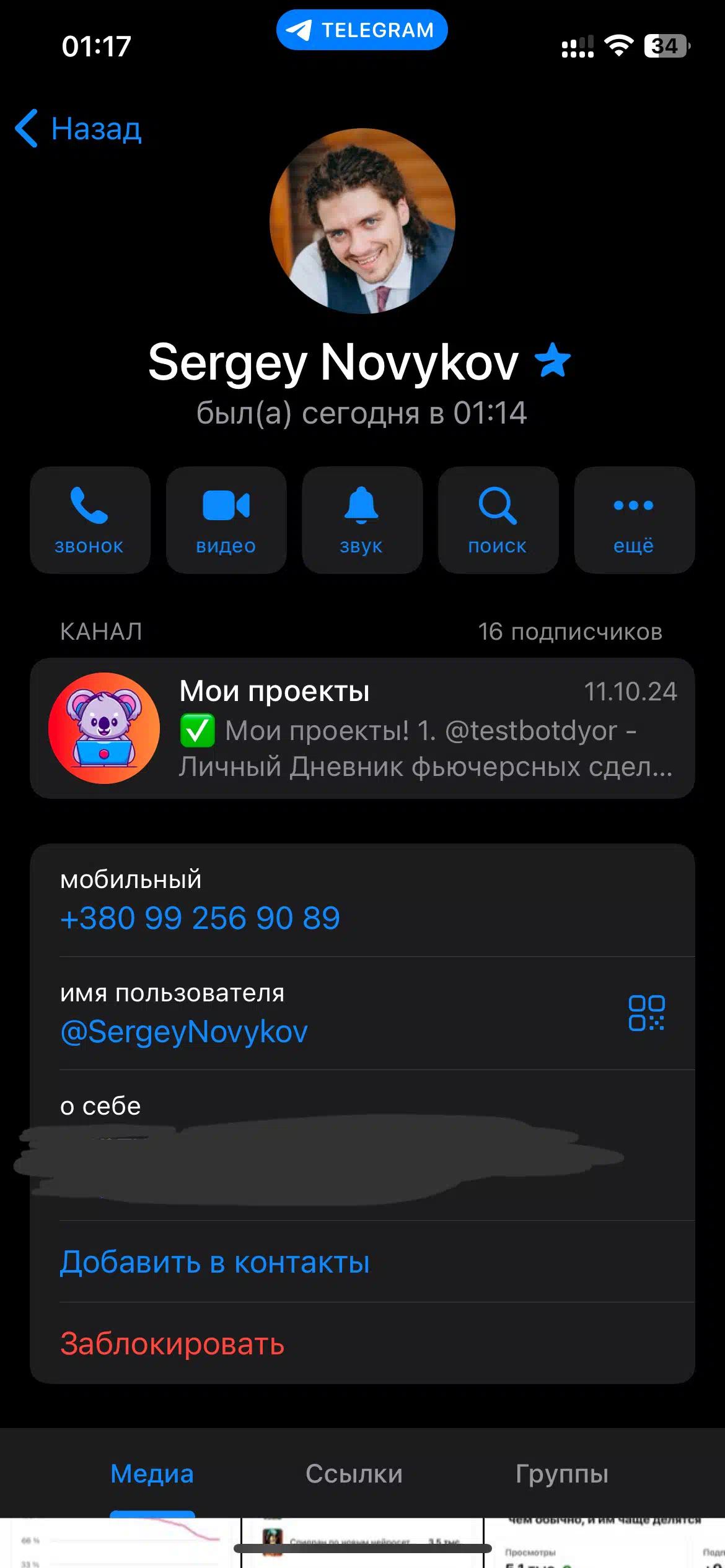Mute notifications with the звук bell
Screen dimensions: 725x1568
[x=362, y=520]
